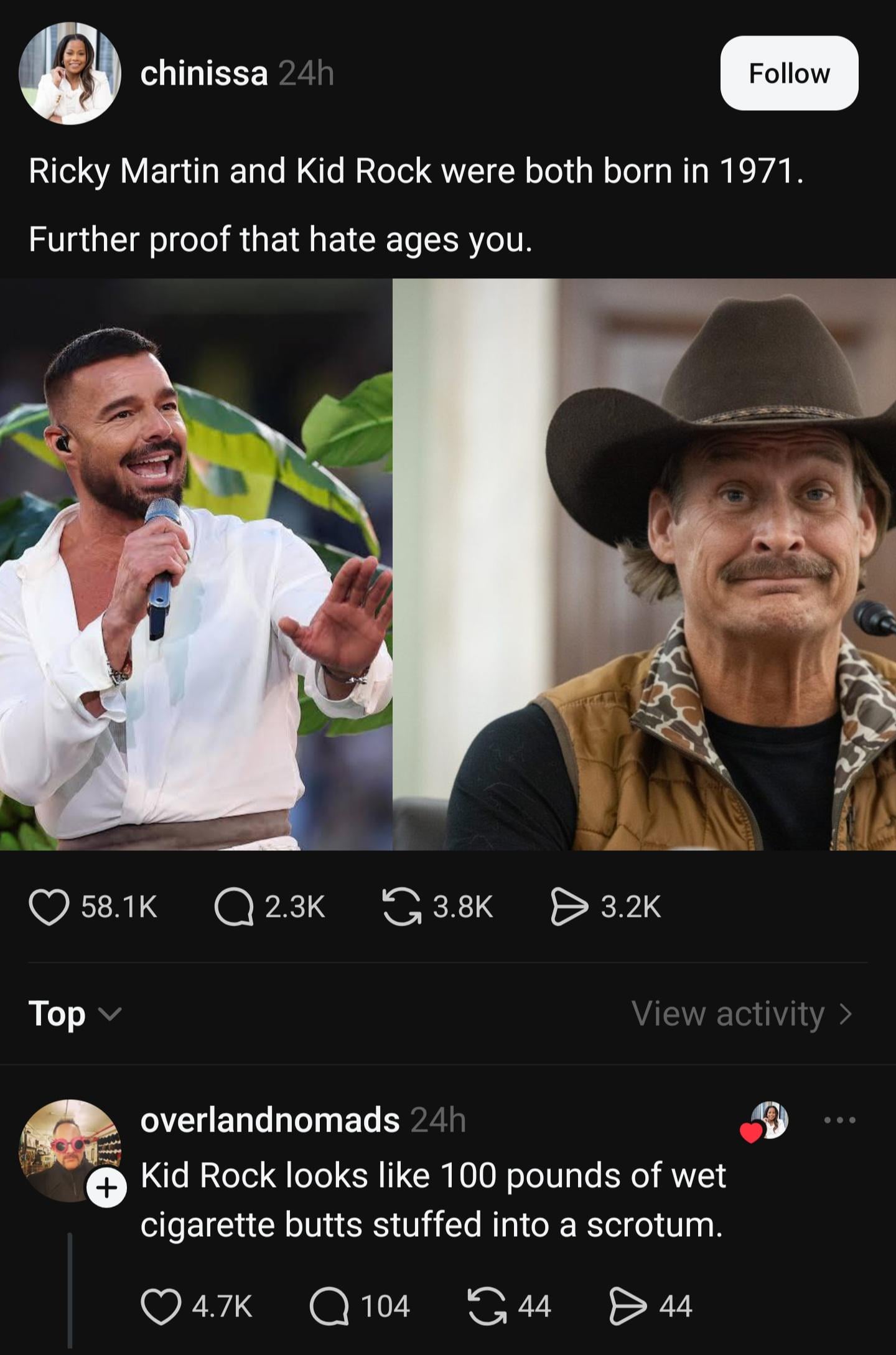Open the Top sort dropdown

click(x=75, y=1014)
